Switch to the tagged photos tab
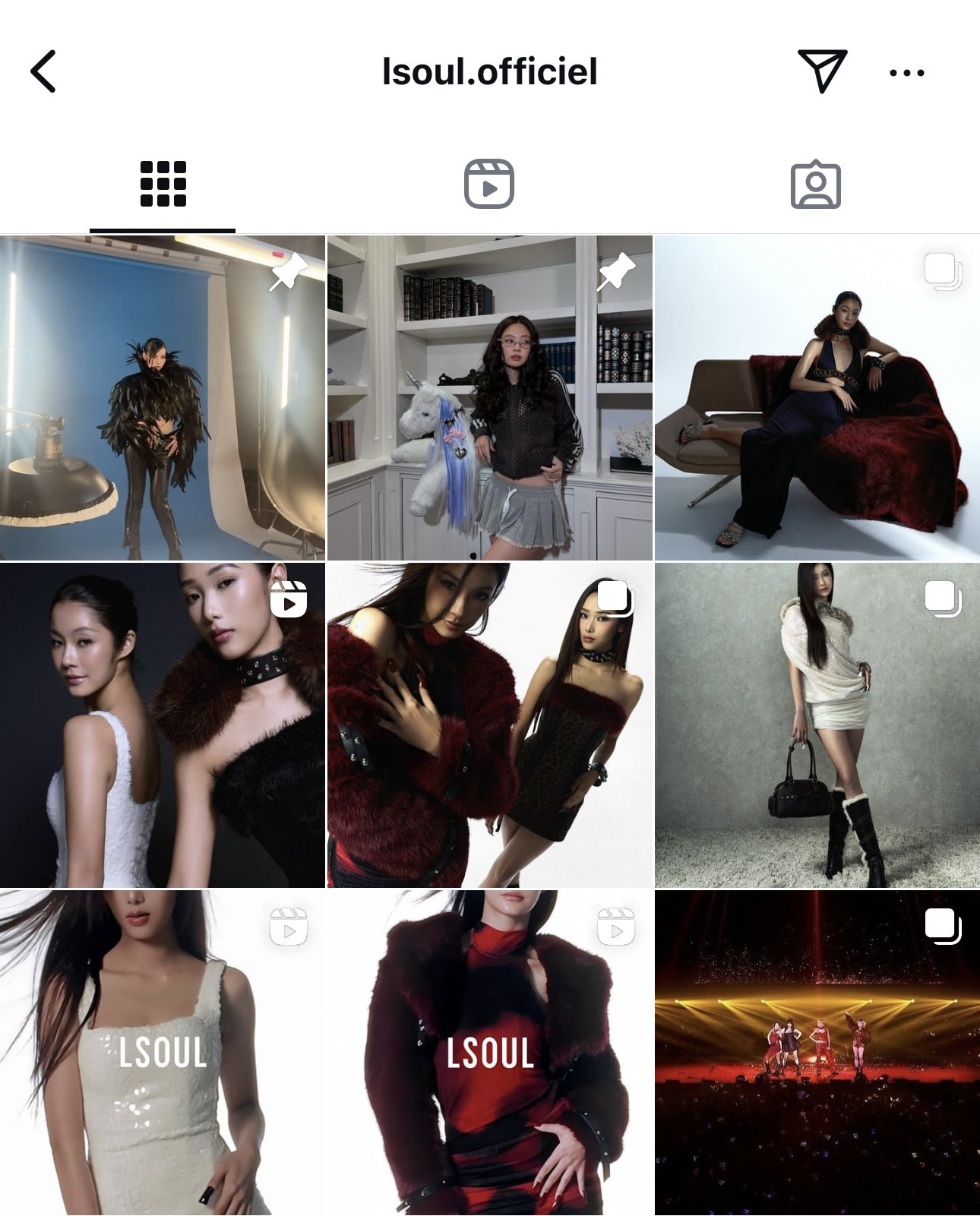The image size is (980, 1216). point(815,185)
